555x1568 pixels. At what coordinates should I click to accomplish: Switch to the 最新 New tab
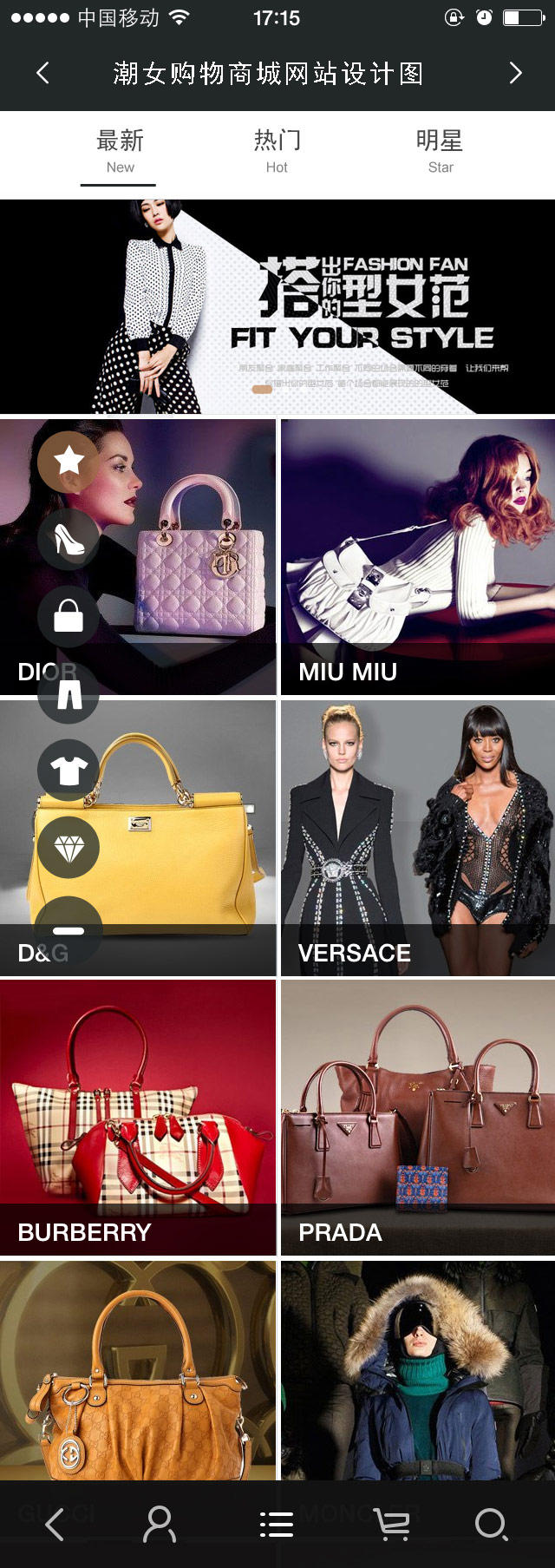click(120, 151)
